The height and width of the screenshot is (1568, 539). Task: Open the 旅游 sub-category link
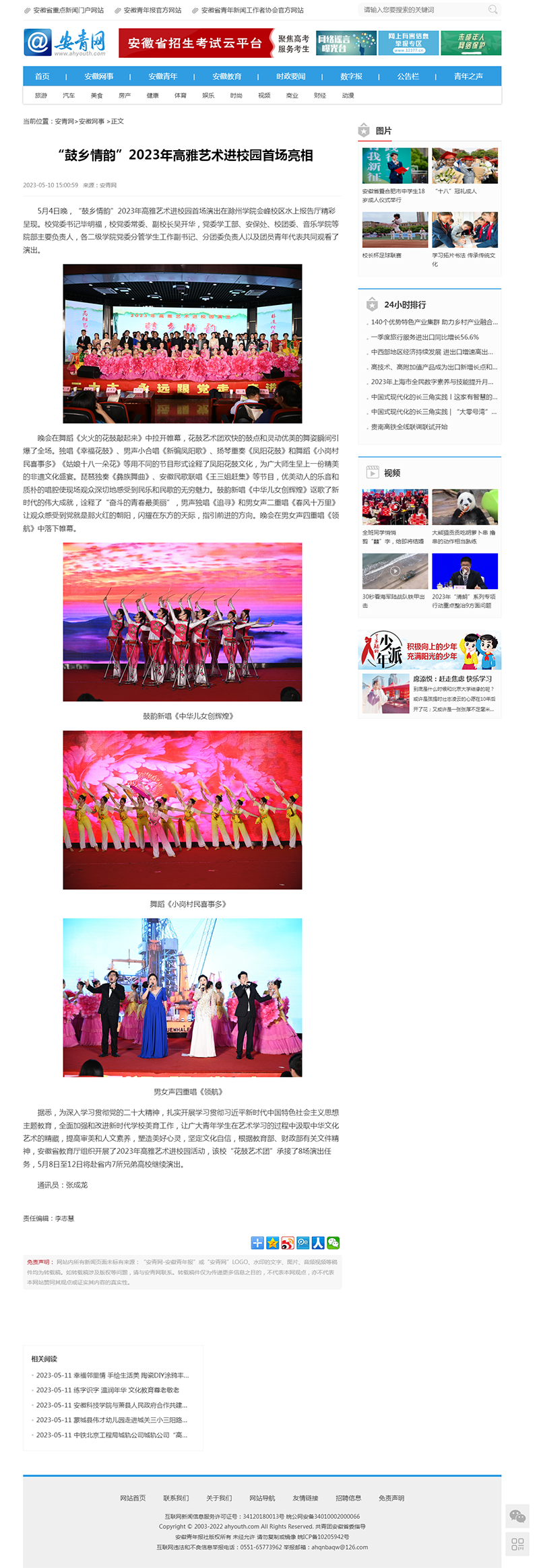coord(41,96)
